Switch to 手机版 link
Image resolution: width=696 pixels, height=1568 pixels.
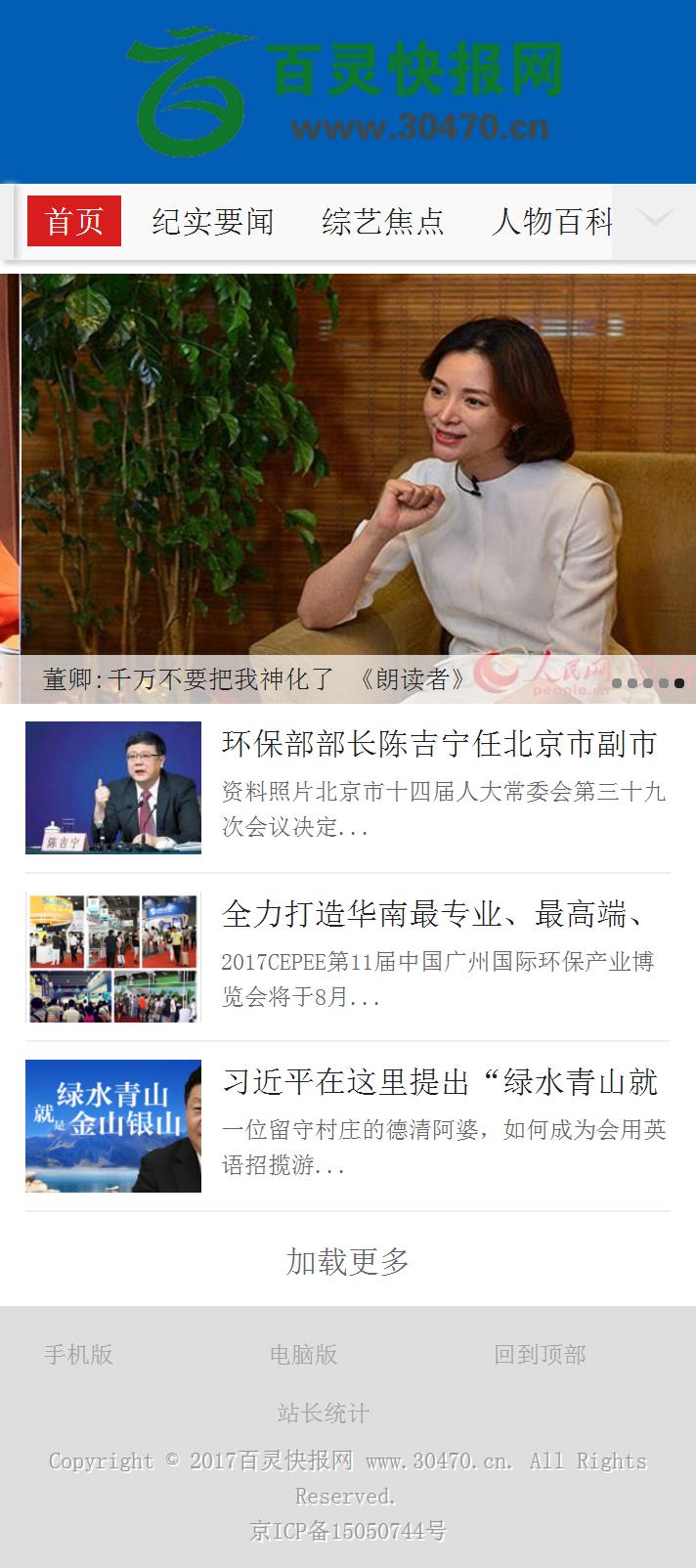78,1354
